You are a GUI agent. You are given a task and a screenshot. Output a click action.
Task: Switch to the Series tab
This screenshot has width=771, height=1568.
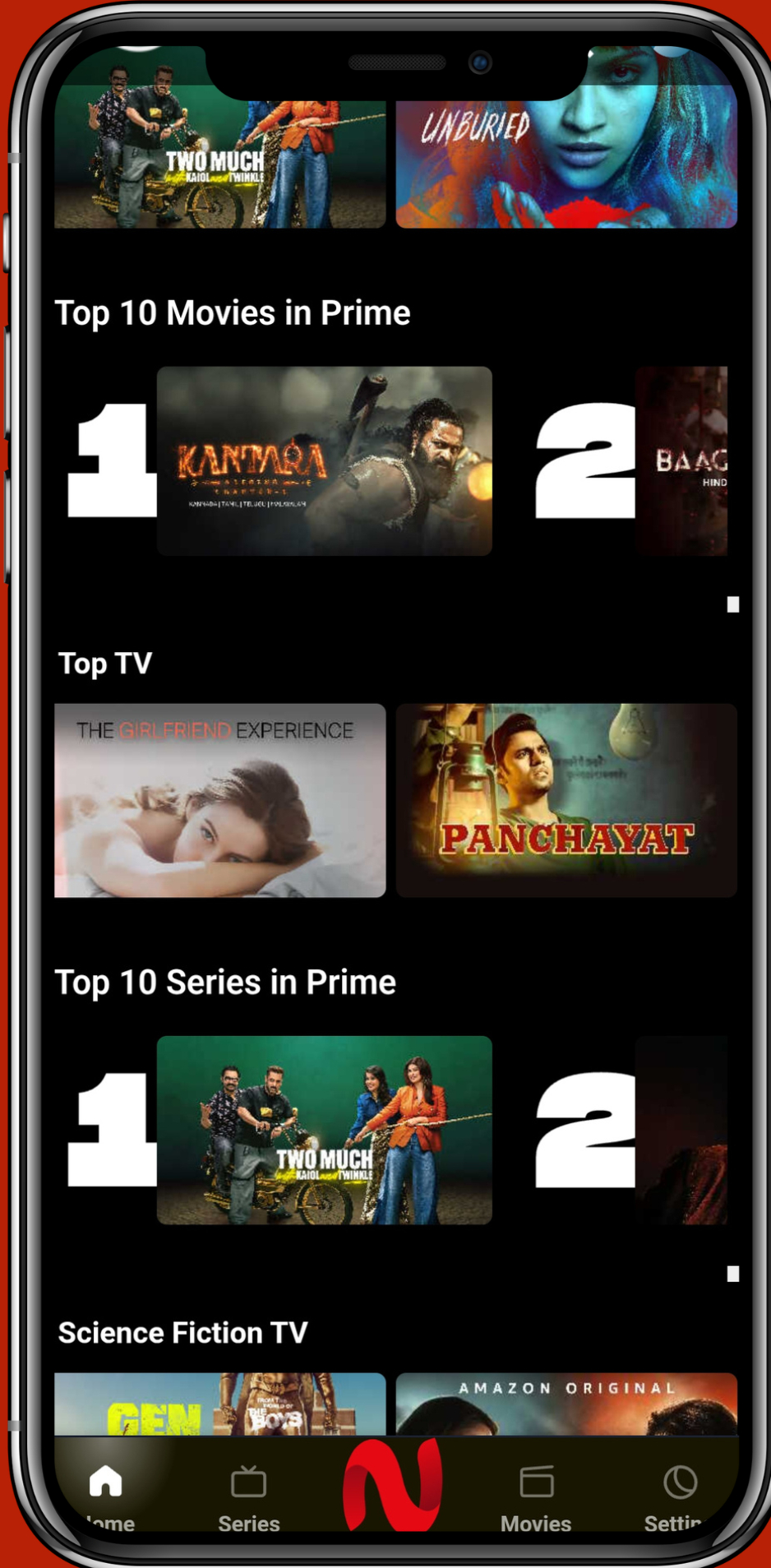tap(249, 1498)
